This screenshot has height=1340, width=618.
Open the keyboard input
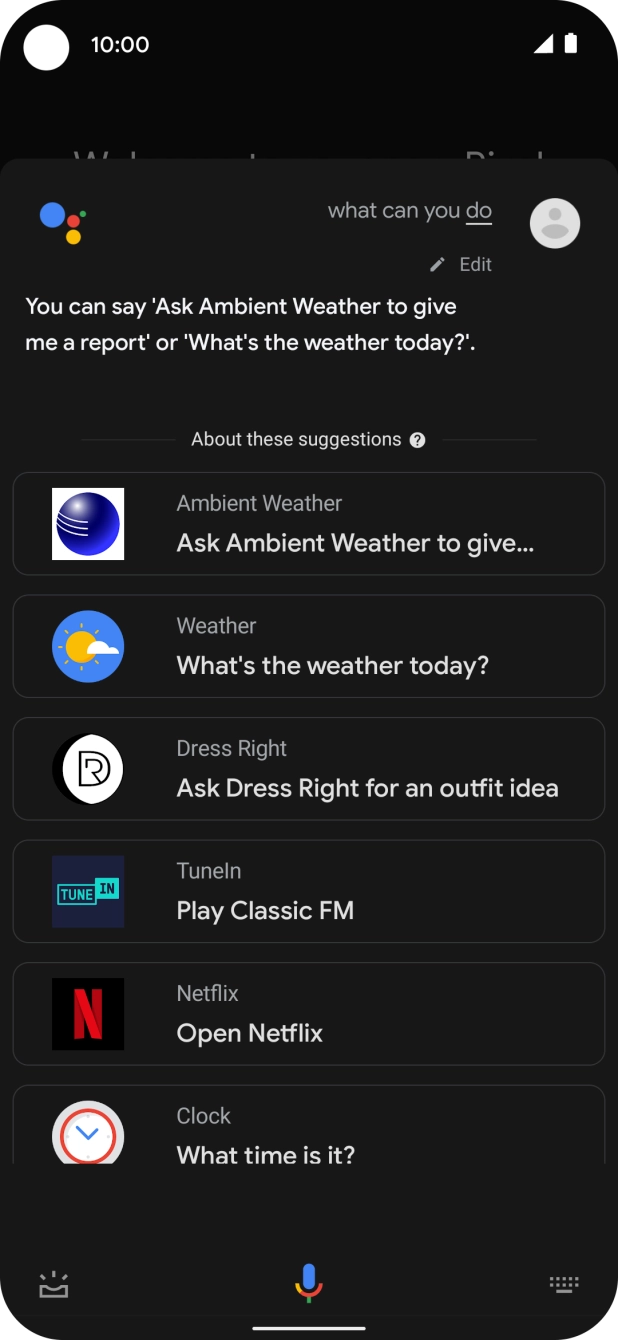pos(564,1284)
